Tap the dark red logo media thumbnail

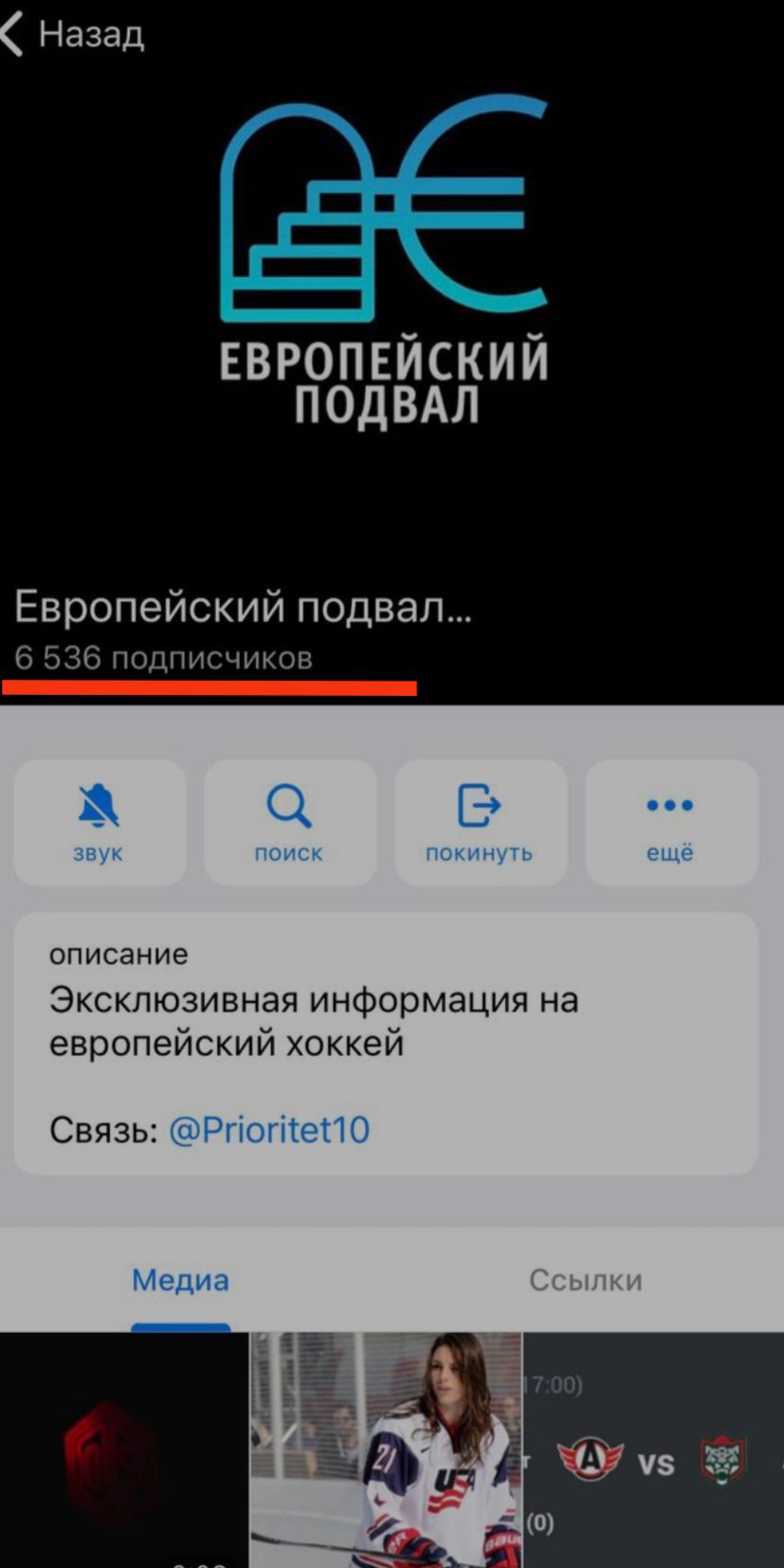[x=123, y=1449]
